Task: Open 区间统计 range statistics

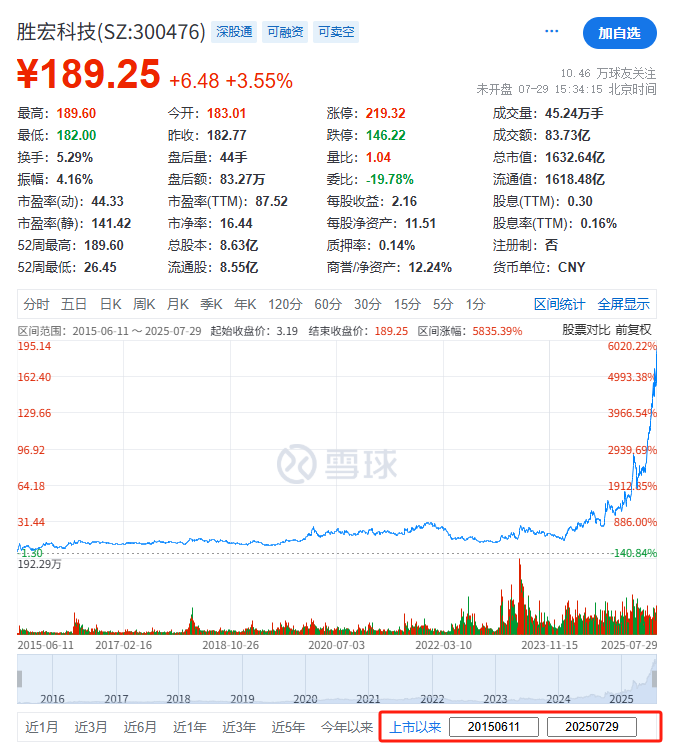Action: [559, 304]
